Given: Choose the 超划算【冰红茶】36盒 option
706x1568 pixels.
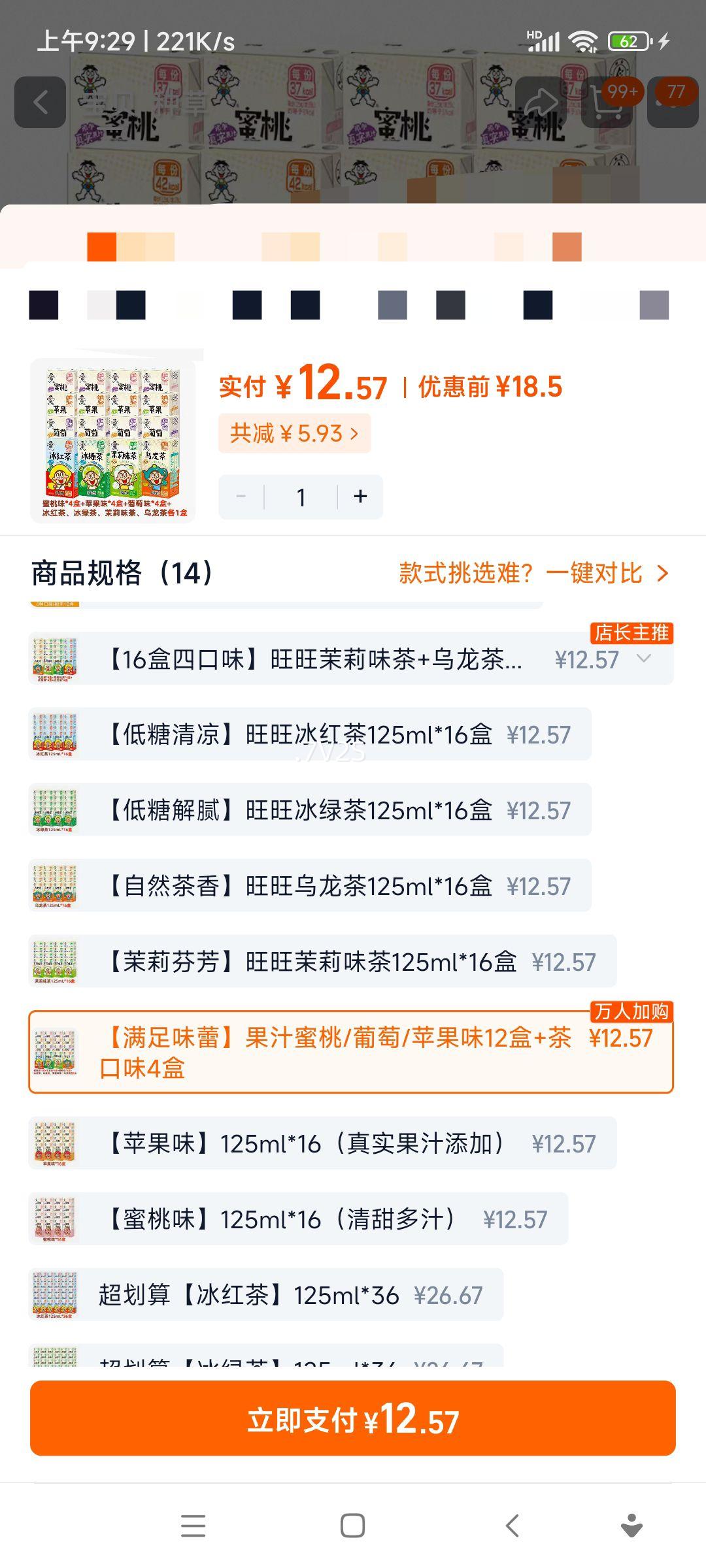Looking at the screenshot, I should 288,1294.
